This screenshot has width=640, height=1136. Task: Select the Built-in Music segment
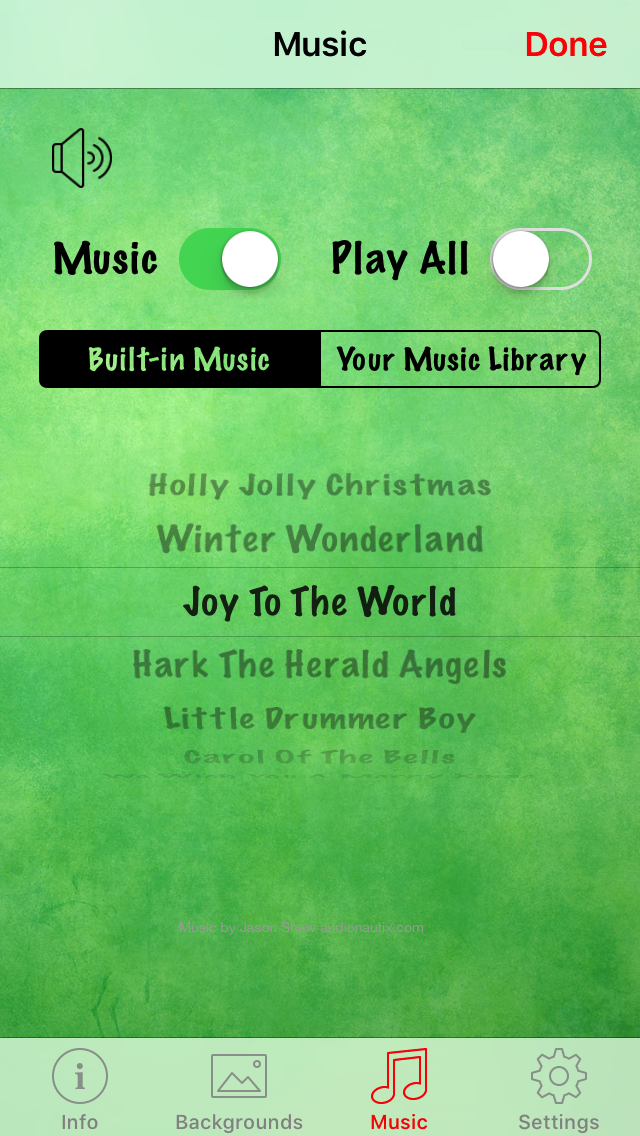tap(180, 359)
